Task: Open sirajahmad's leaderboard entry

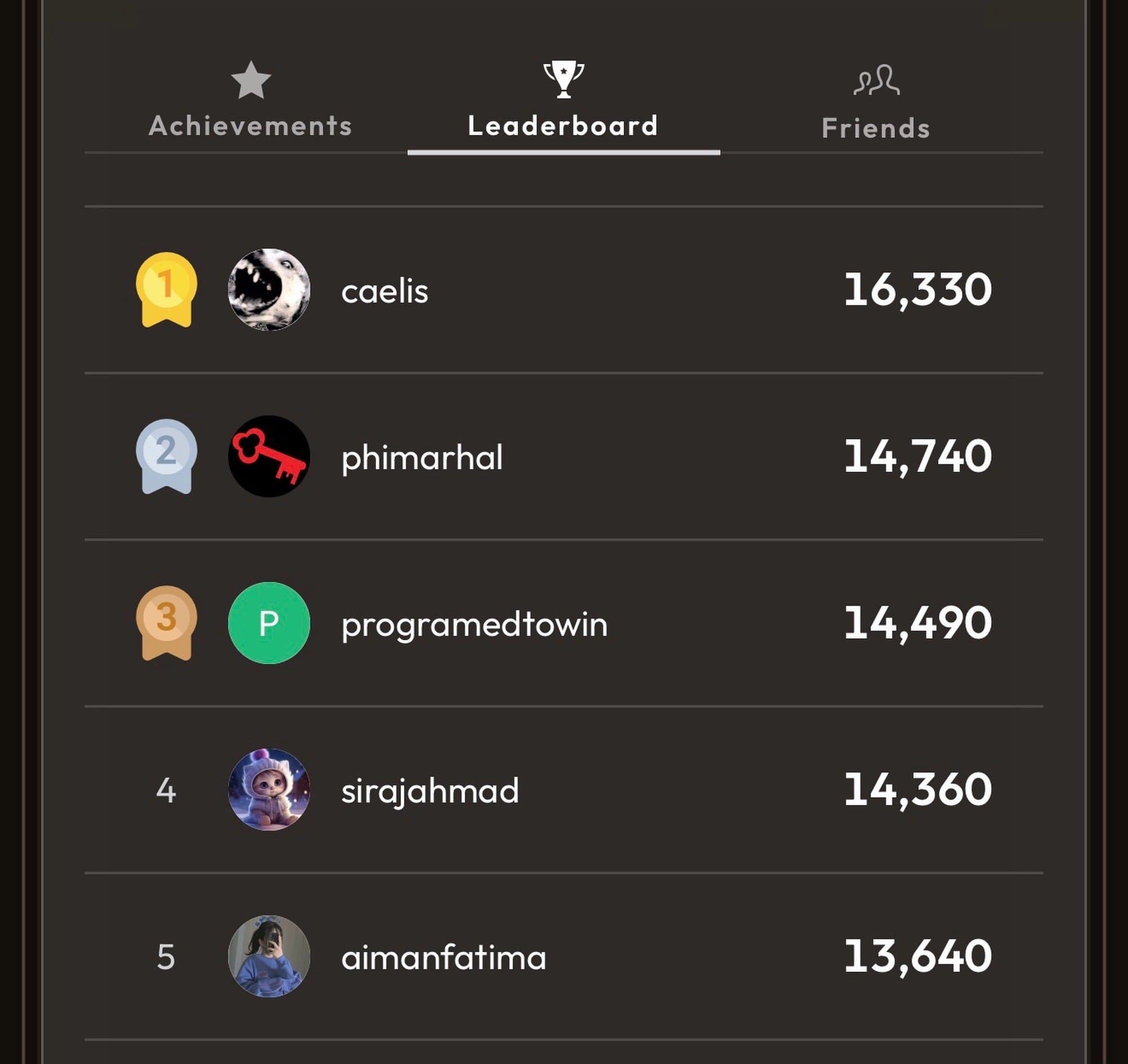Action: (x=430, y=790)
